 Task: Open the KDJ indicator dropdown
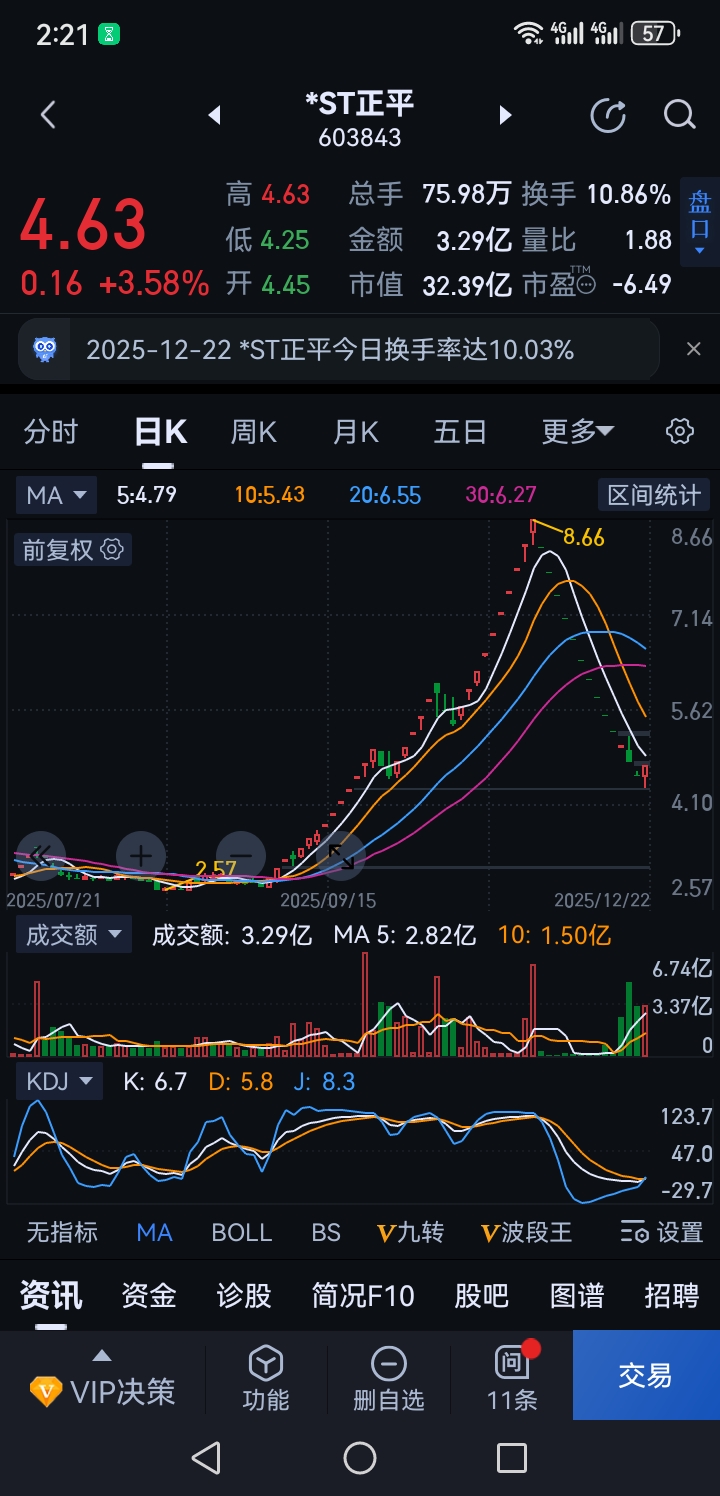(x=59, y=1081)
